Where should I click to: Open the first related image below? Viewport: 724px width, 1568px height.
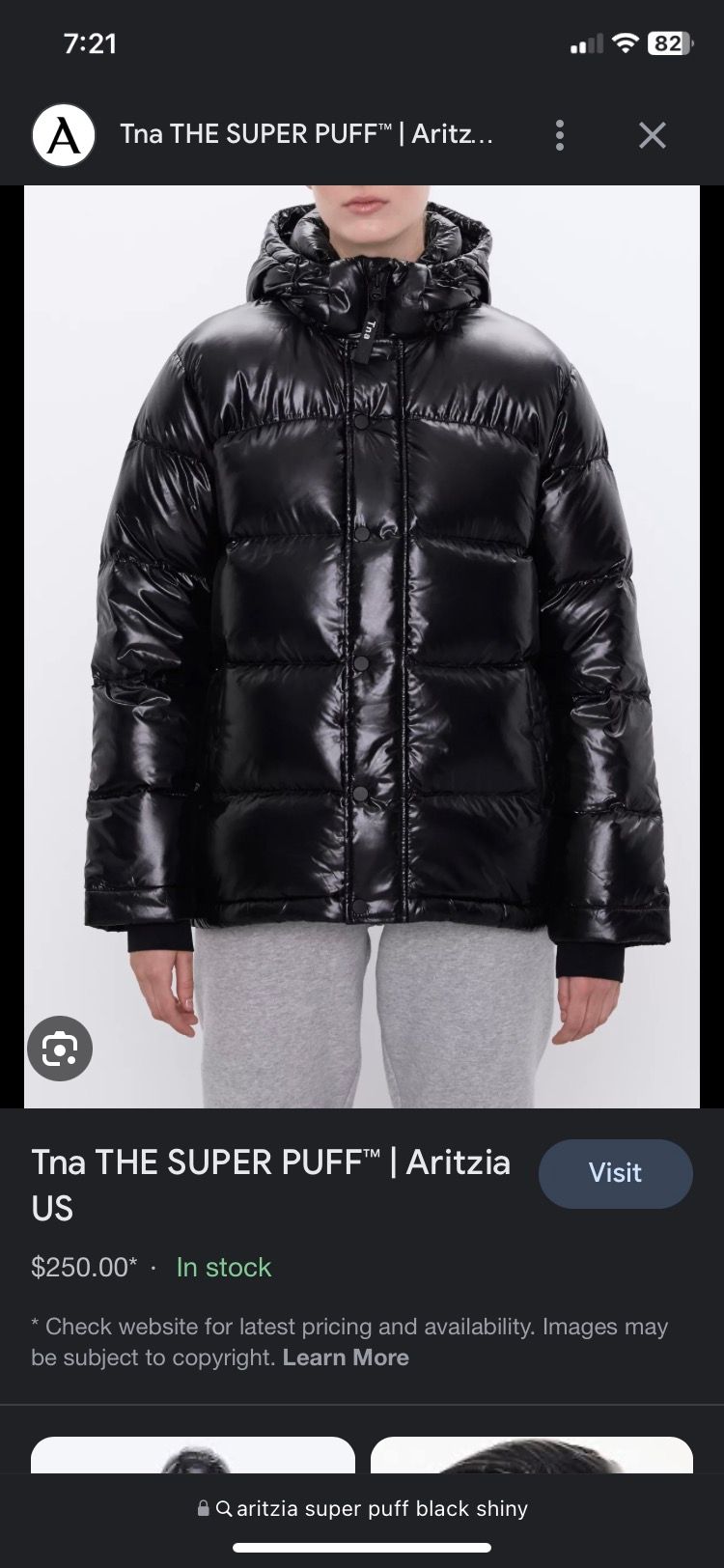pyautogui.click(x=193, y=1454)
